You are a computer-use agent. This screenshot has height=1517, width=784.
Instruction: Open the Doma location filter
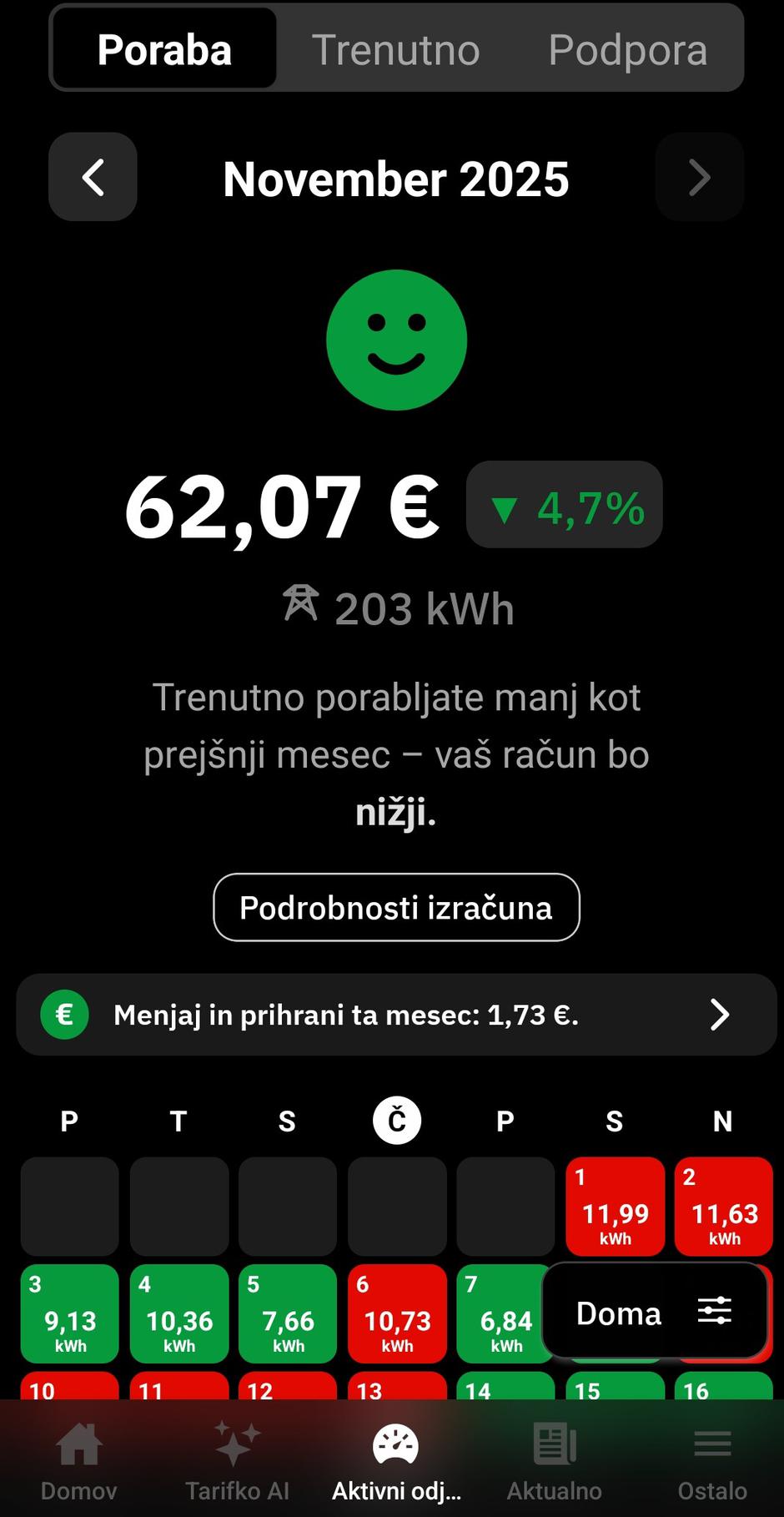coord(654,1313)
